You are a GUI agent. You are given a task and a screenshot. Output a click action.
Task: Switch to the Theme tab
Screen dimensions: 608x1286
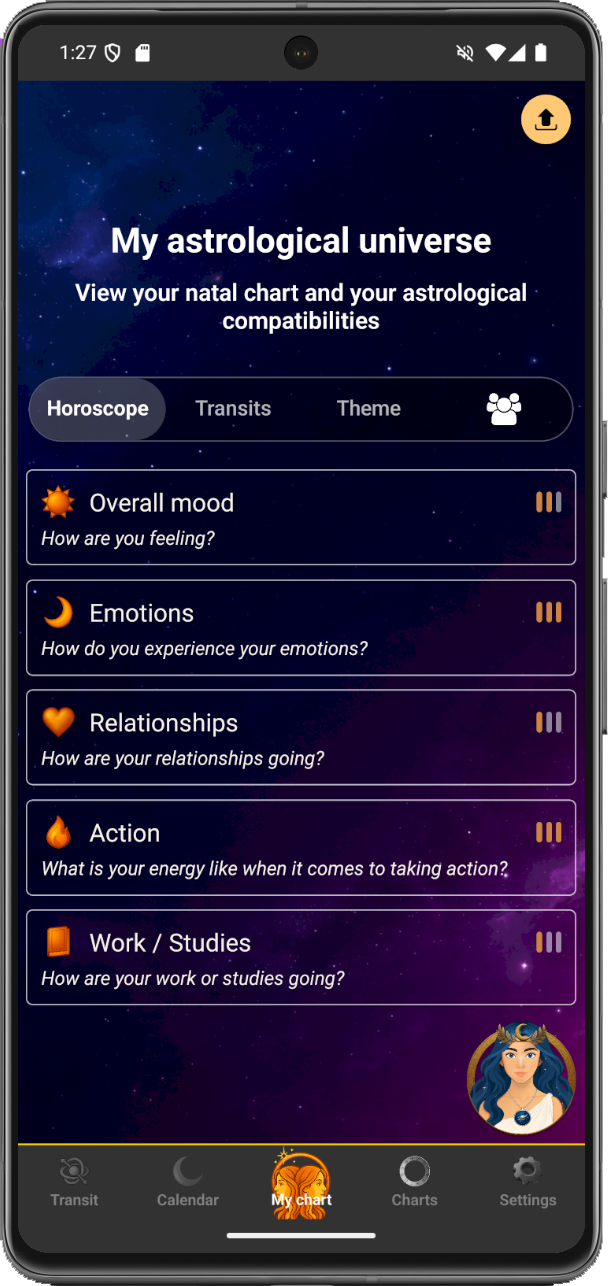point(368,409)
